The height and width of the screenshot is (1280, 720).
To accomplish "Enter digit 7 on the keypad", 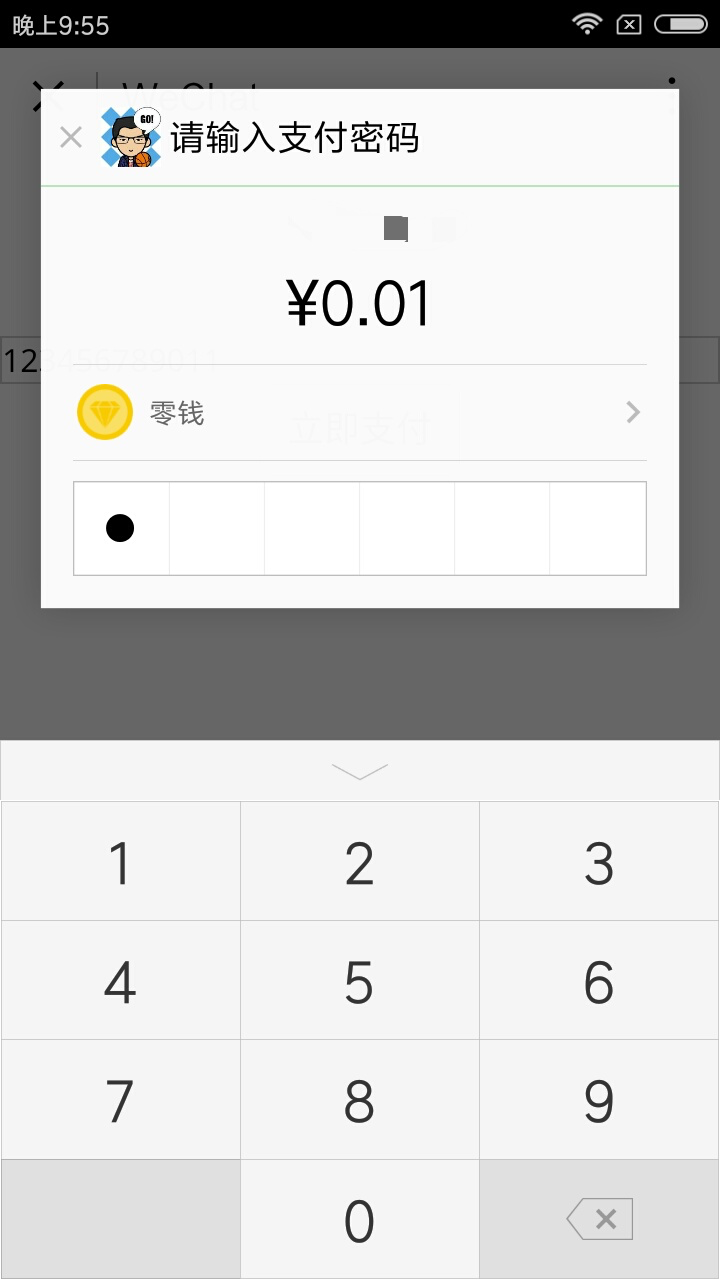I will click(120, 1099).
